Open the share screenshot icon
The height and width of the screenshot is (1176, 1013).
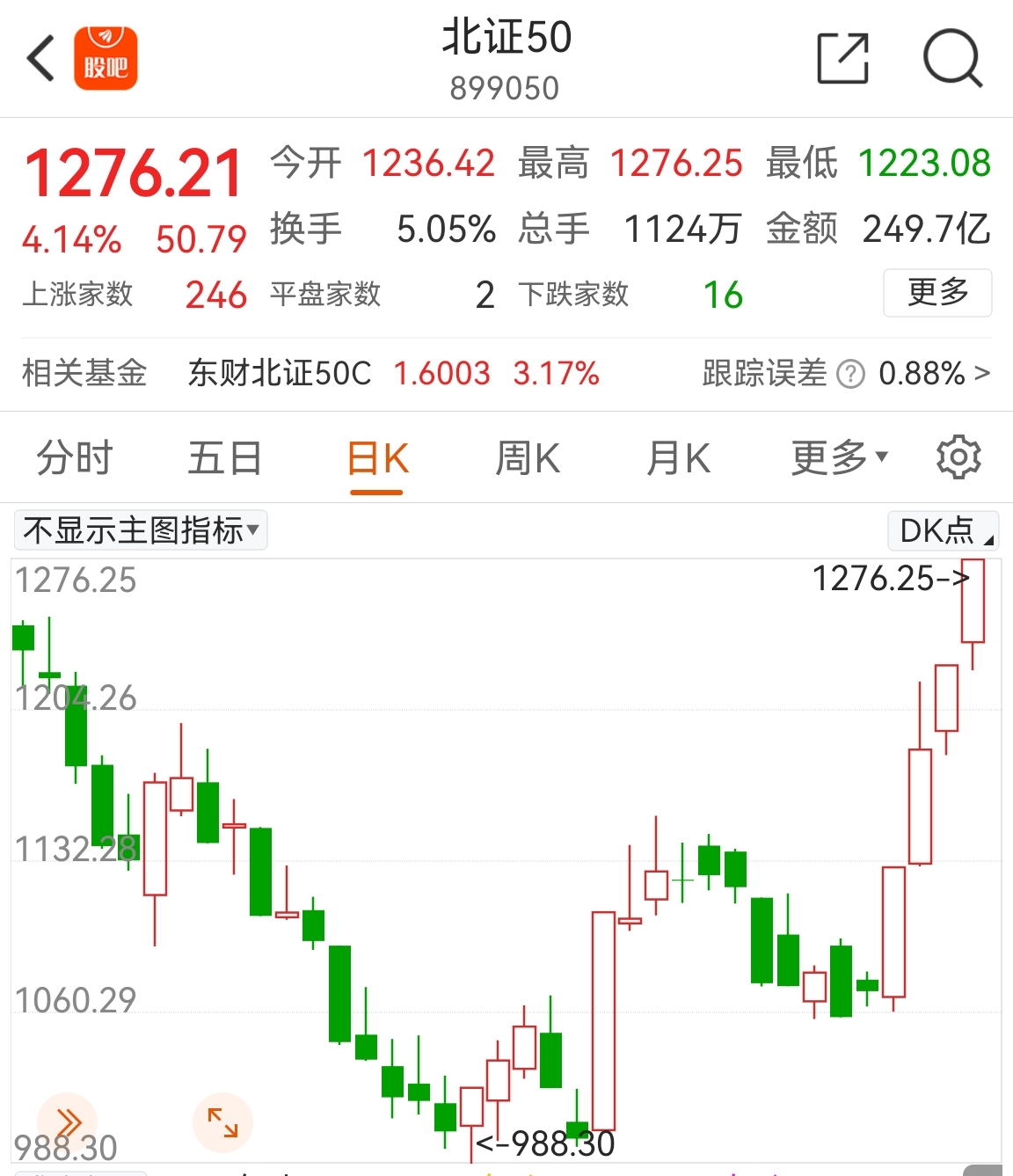[x=842, y=58]
